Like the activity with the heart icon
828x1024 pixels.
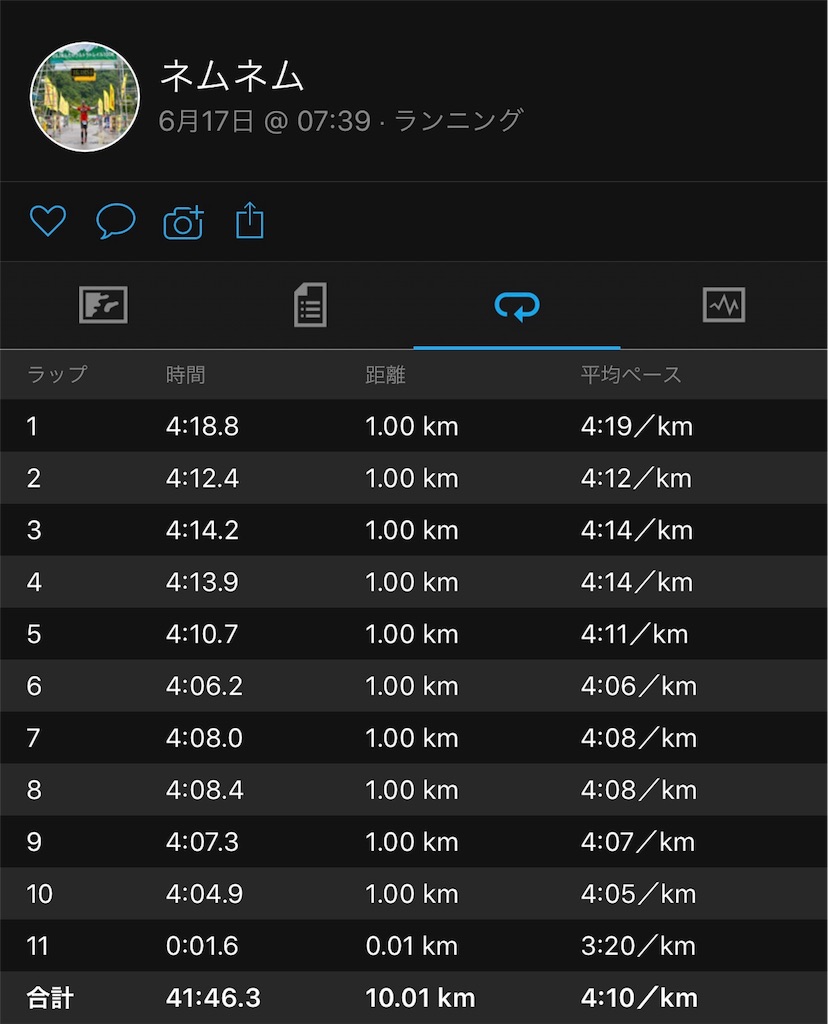click(47, 221)
